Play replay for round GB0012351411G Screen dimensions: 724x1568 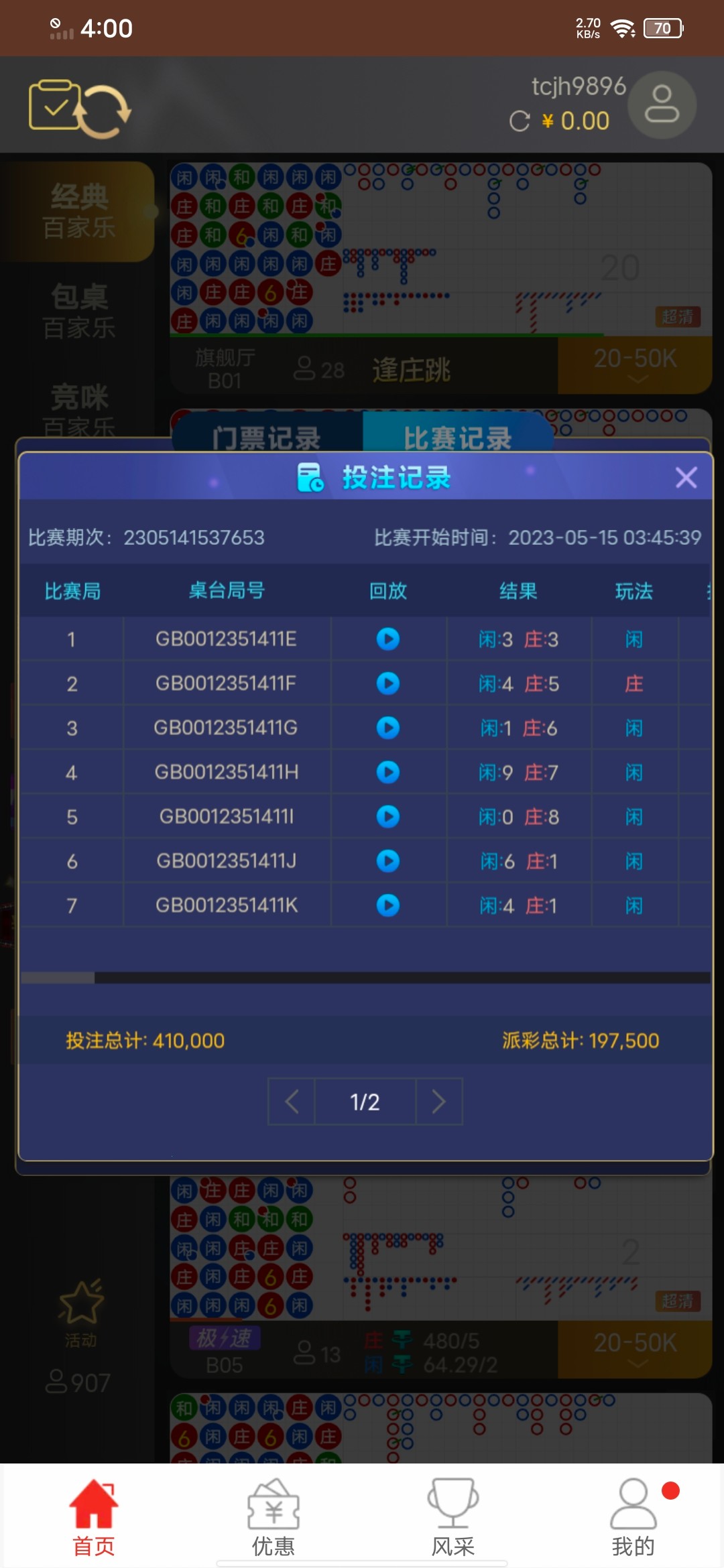387,728
